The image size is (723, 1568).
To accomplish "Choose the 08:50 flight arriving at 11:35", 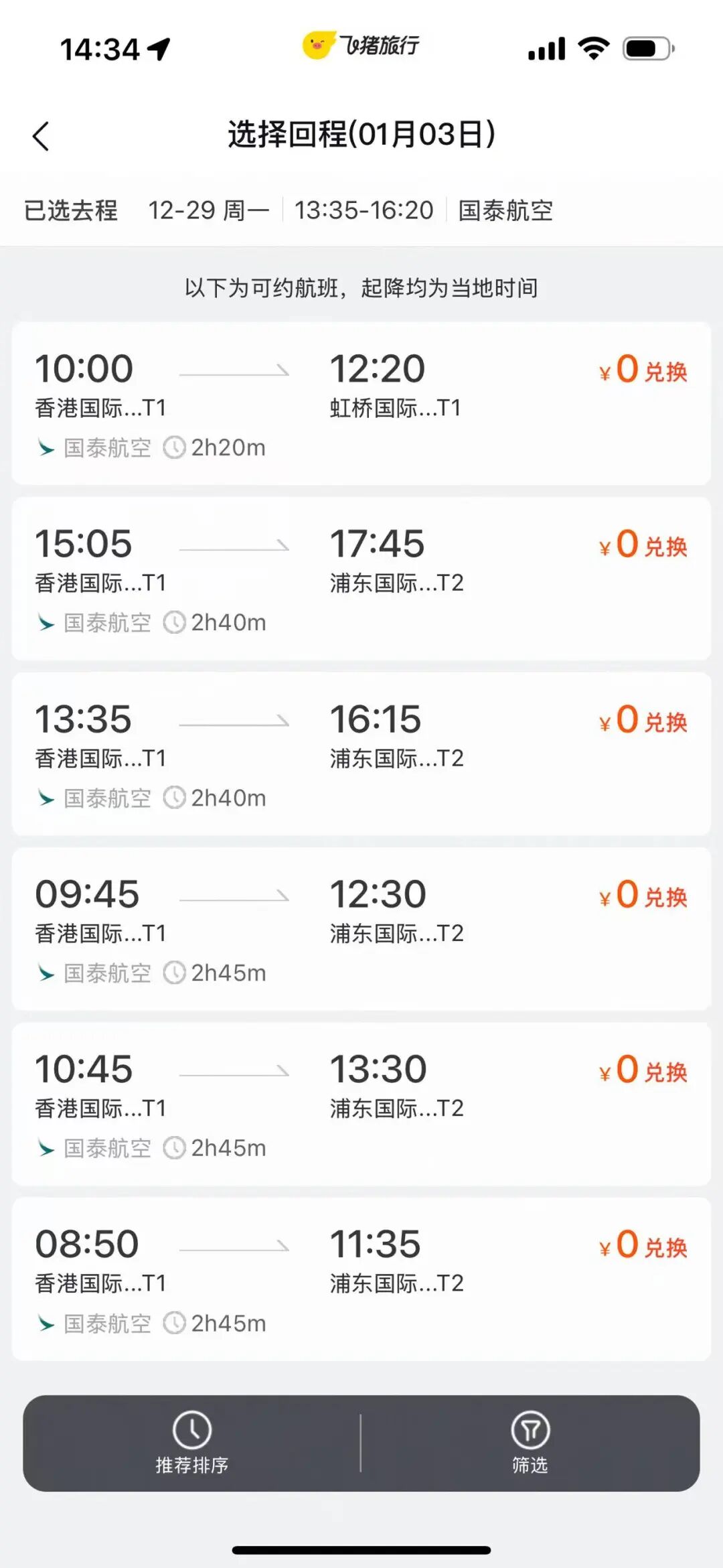I will coord(361,1279).
